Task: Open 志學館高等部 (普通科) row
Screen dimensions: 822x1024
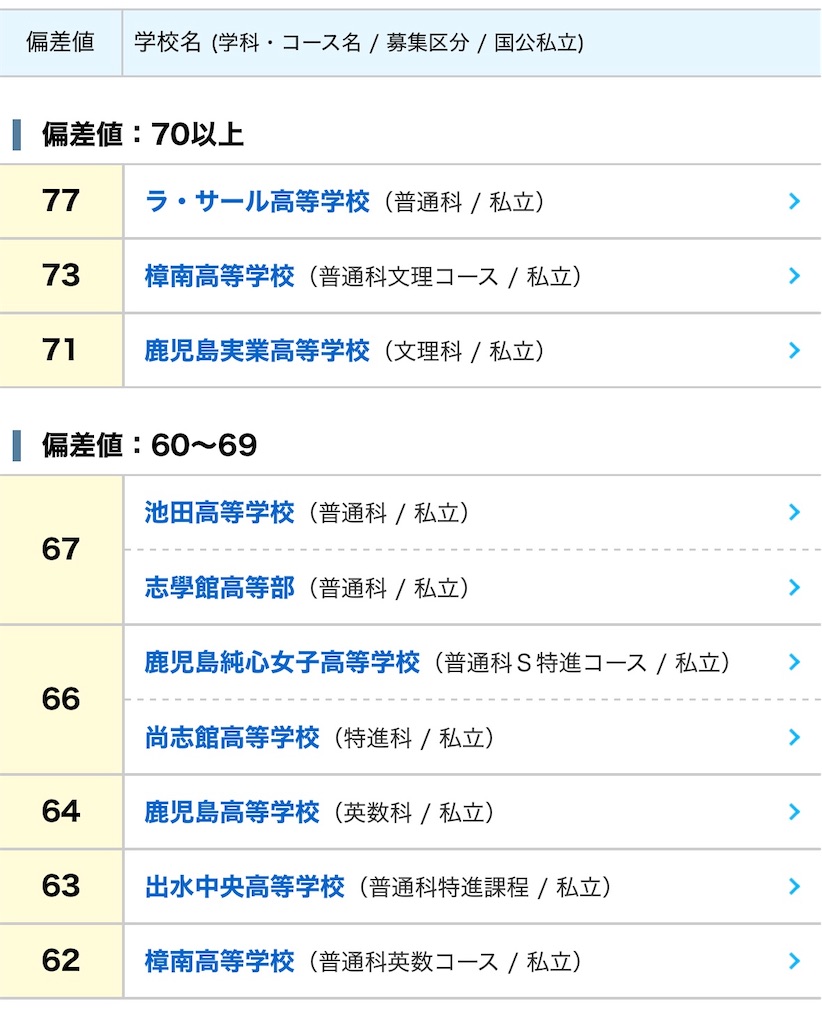Action: [472, 588]
